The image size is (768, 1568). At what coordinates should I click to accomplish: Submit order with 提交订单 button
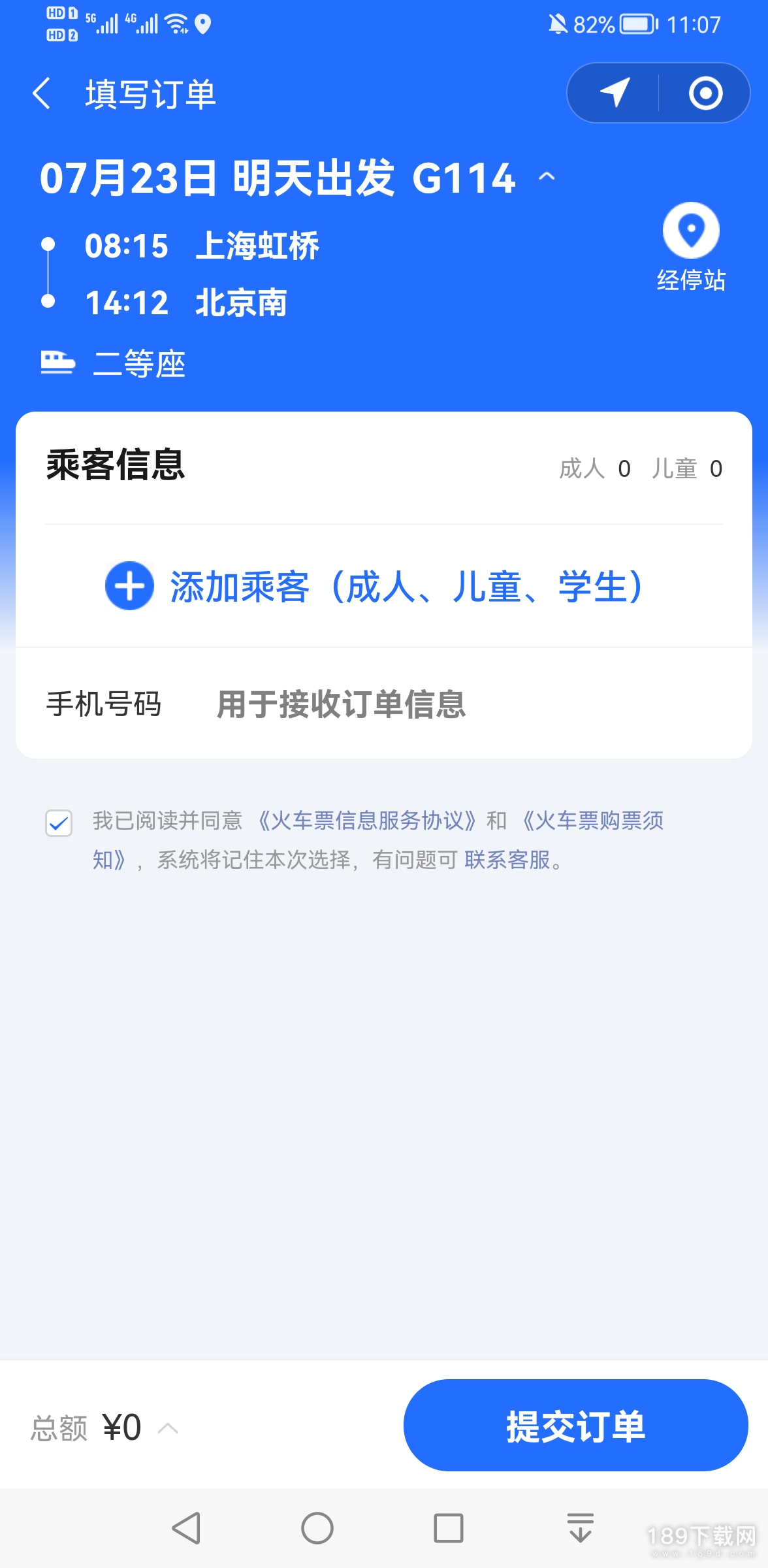click(575, 1425)
